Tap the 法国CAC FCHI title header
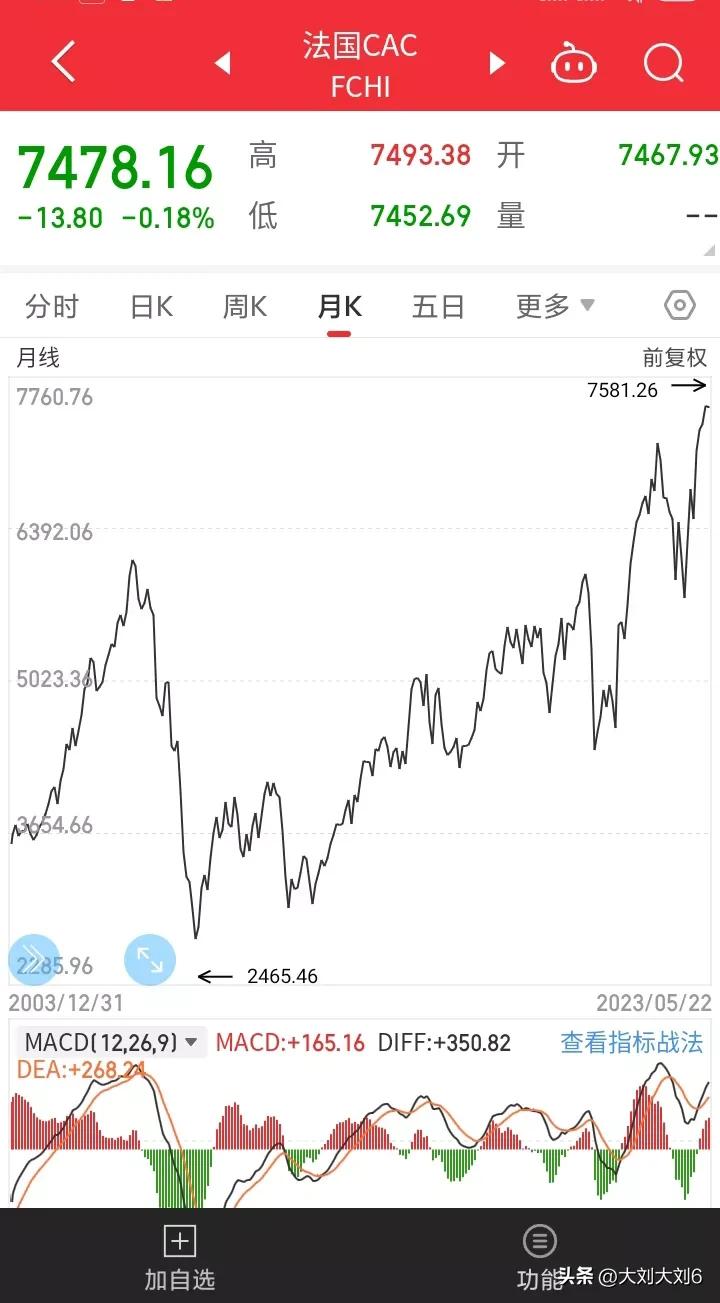Image resolution: width=720 pixels, height=1303 pixels. (x=360, y=63)
